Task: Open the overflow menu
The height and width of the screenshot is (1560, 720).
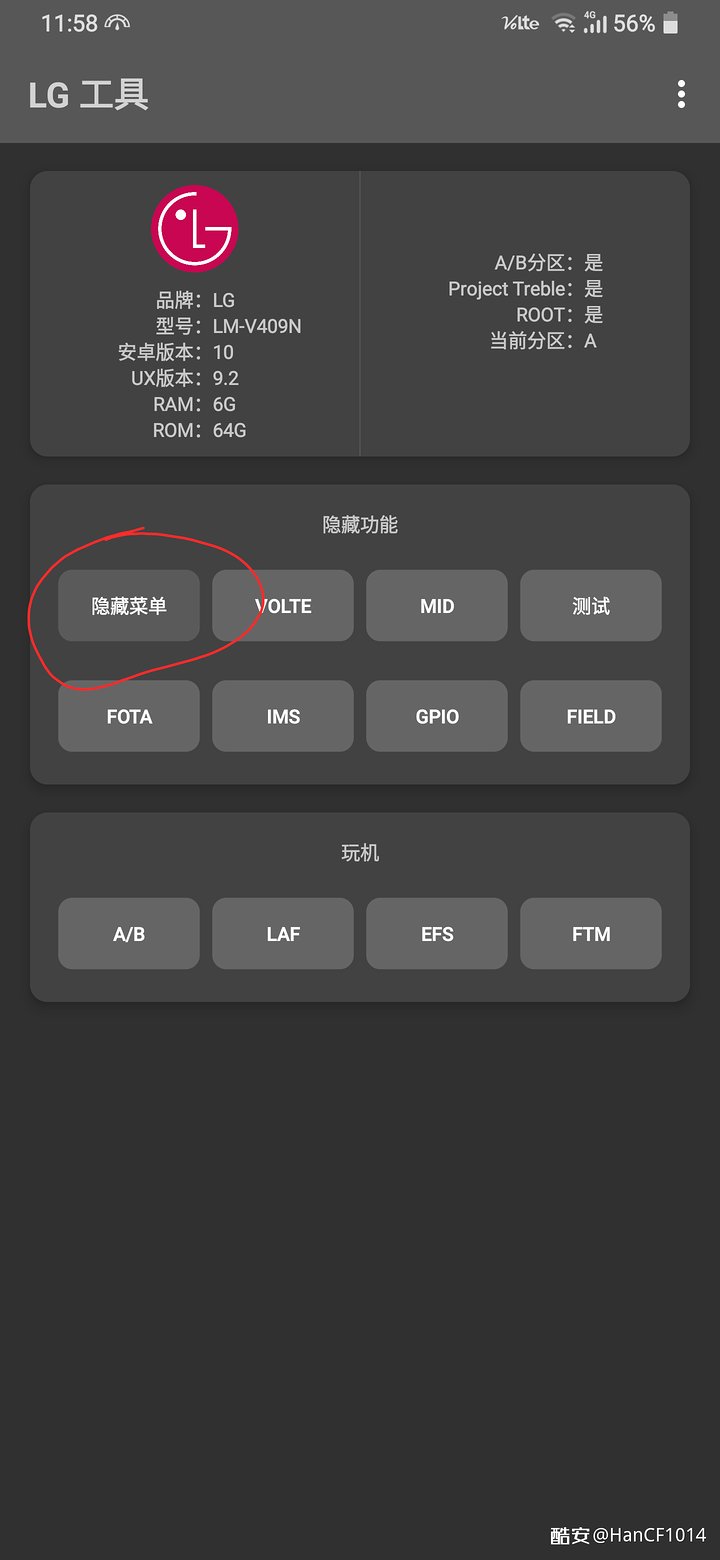Action: (x=681, y=95)
